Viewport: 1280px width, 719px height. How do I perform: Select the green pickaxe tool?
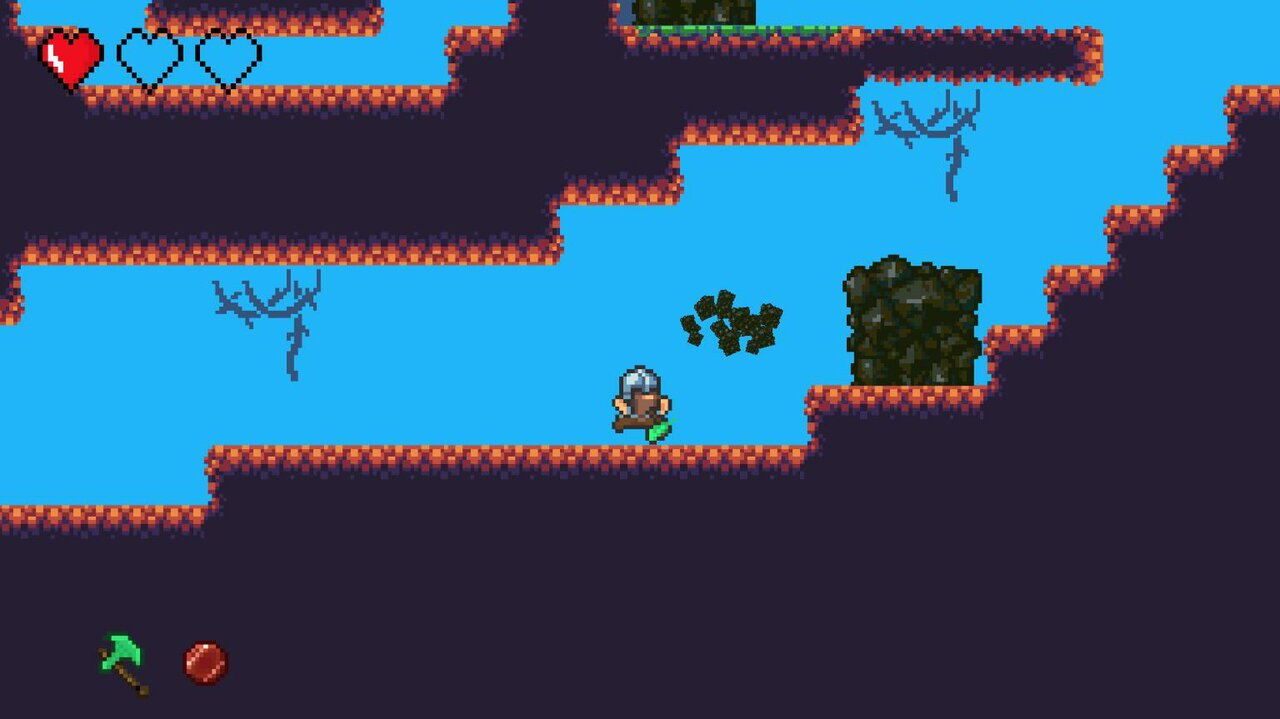[123, 663]
